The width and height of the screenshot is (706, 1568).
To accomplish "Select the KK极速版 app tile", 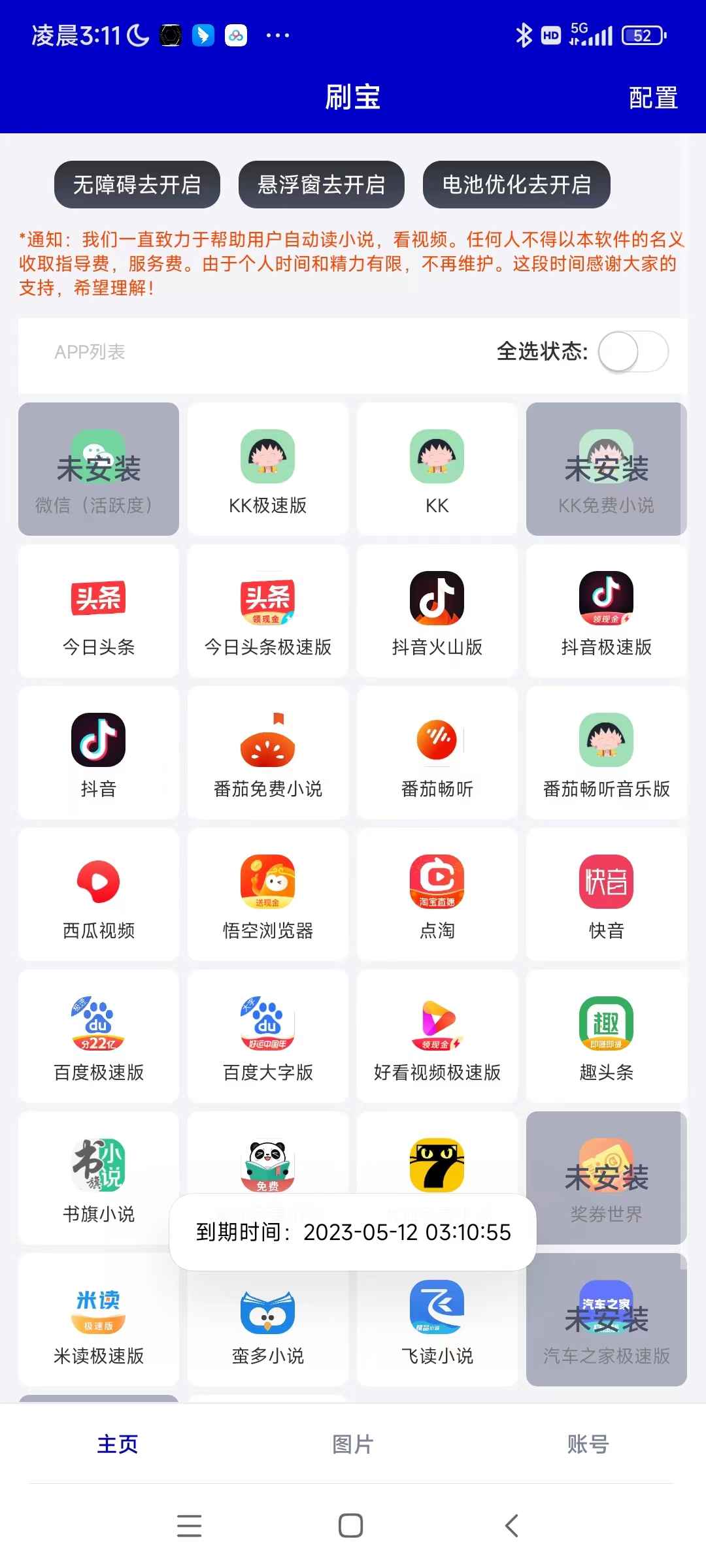I will tap(268, 469).
